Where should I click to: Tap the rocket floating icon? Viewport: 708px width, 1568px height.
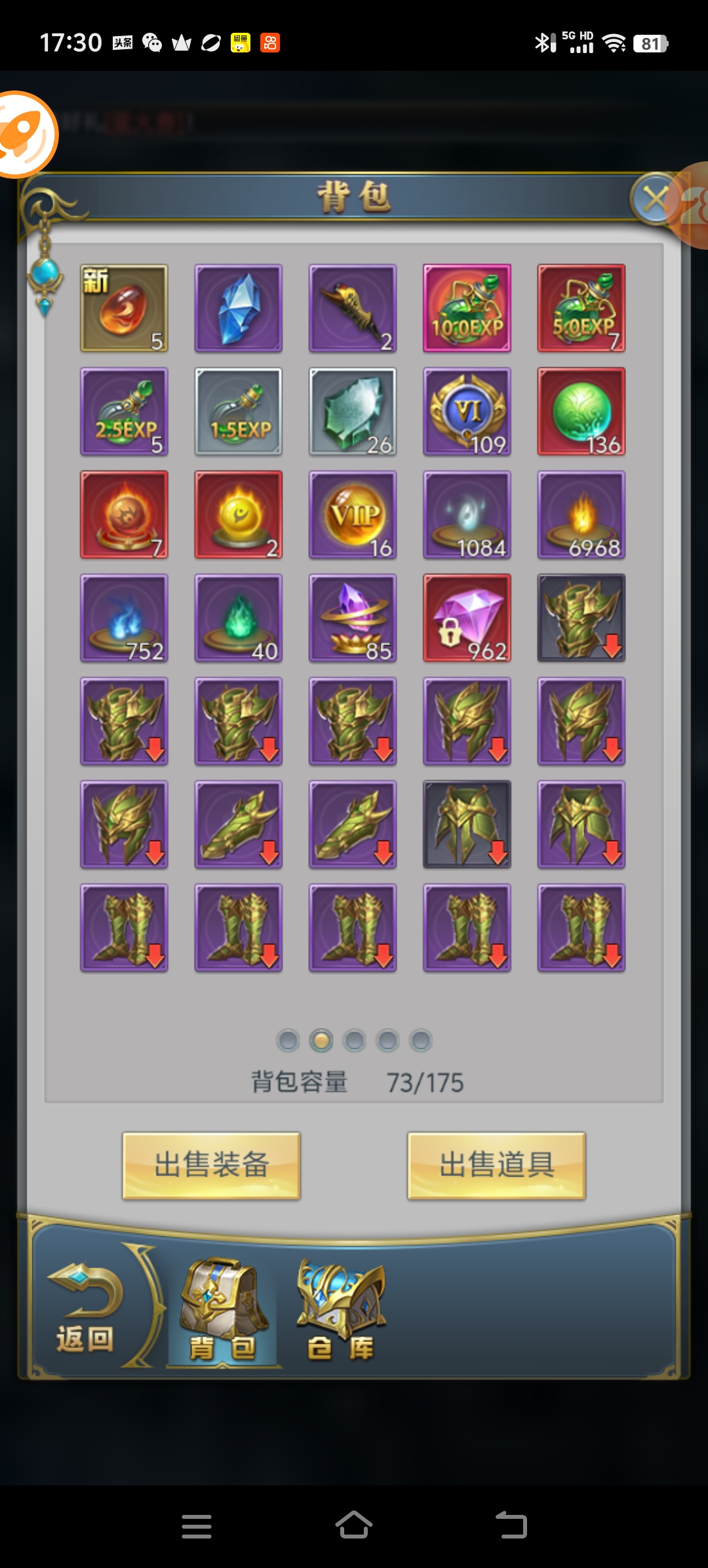pyautogui.click(x=25, y=134)
